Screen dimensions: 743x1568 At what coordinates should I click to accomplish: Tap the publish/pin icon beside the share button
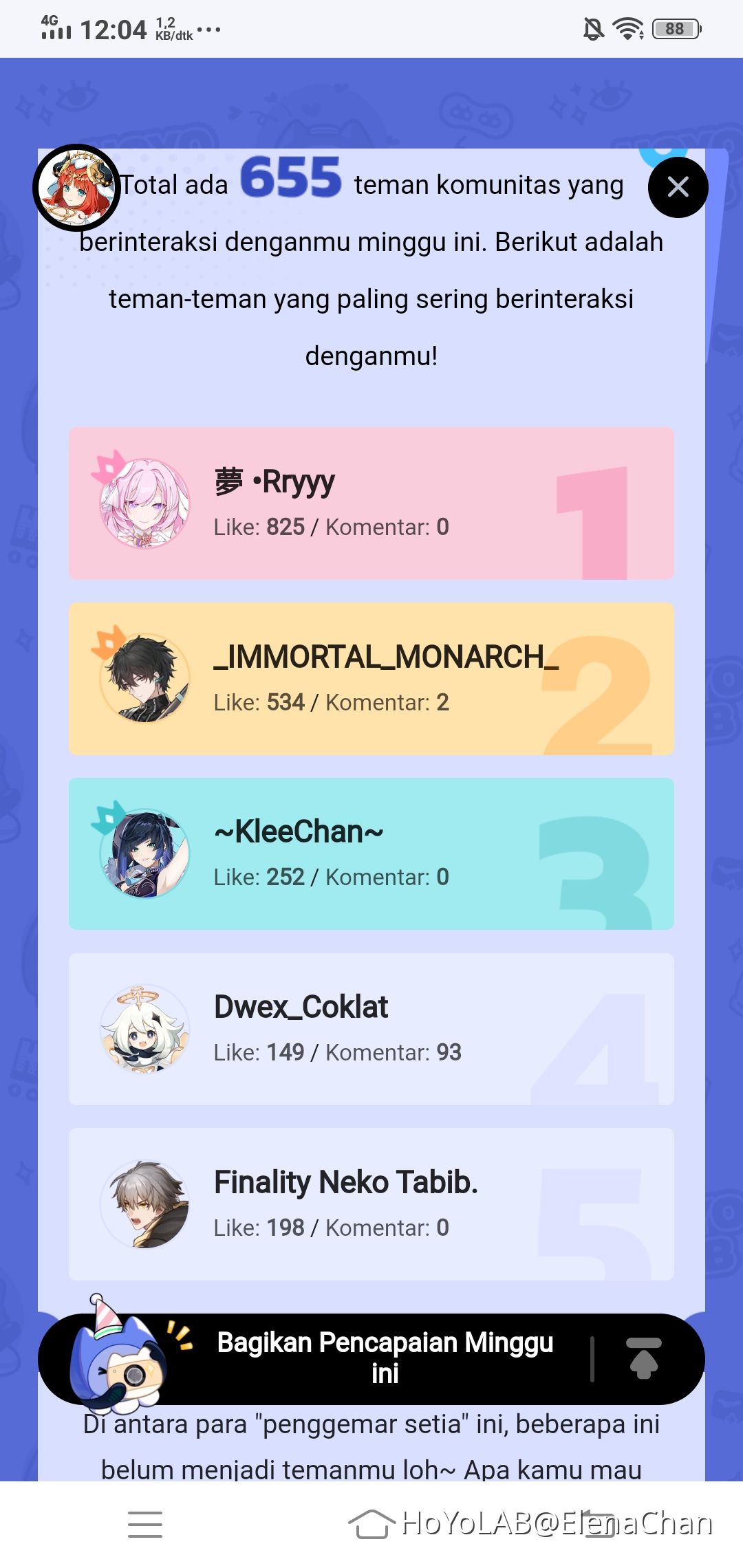tap(644, 1359)
